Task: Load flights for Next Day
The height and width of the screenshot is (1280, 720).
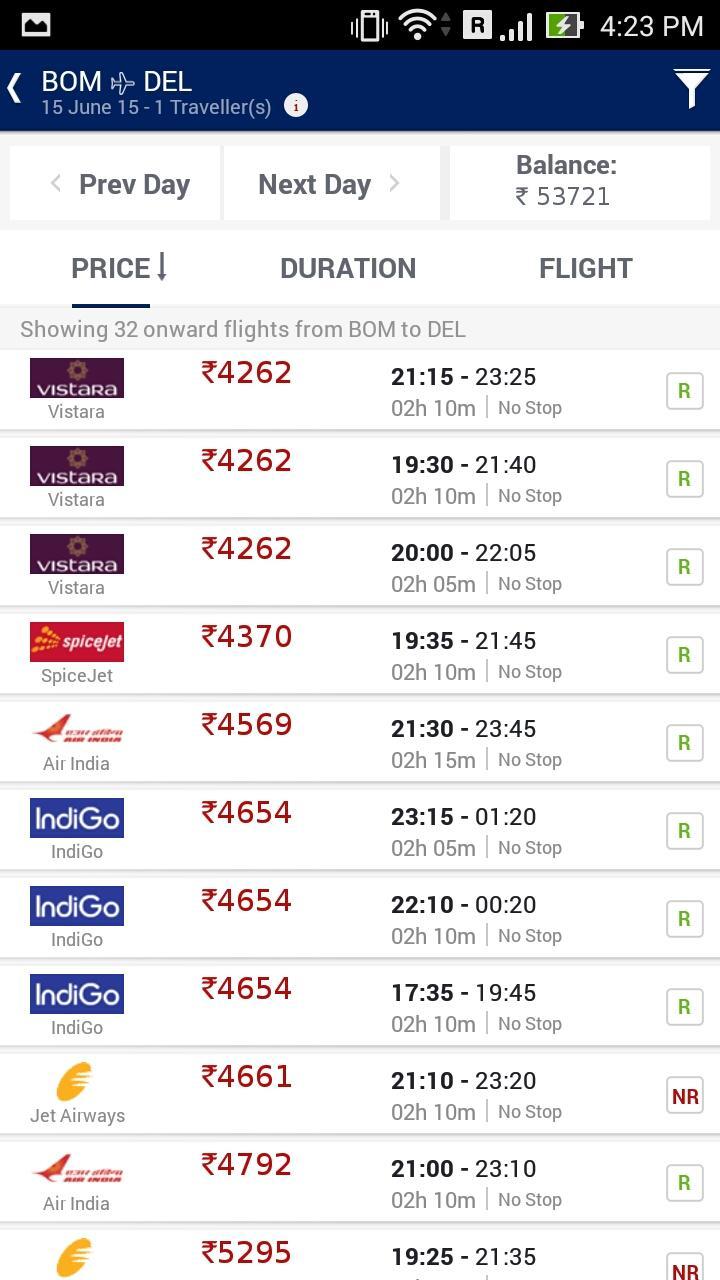Action: (x=331, y=184)
